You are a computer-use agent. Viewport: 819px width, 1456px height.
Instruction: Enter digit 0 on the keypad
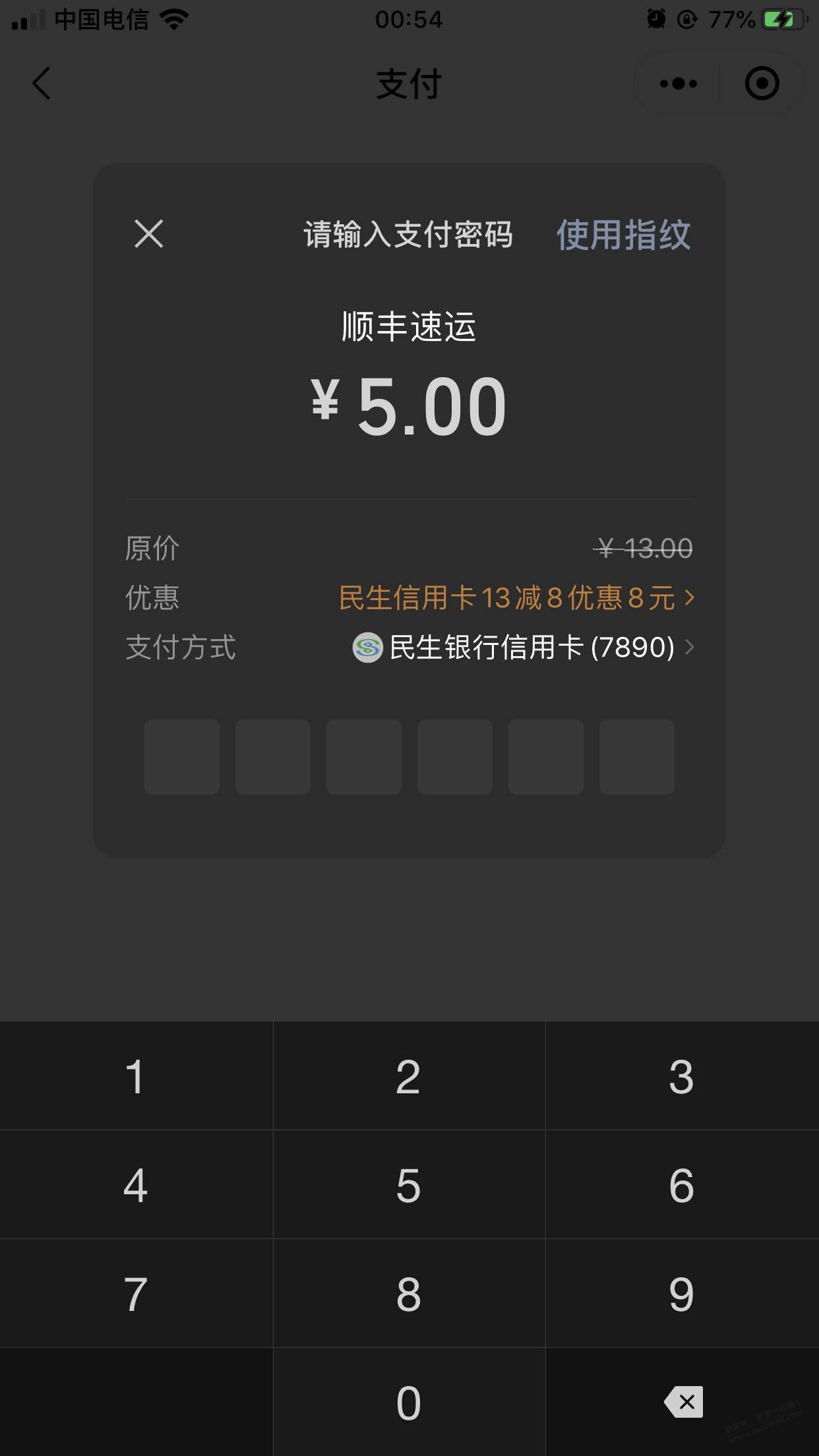[x=409, y=1403]
